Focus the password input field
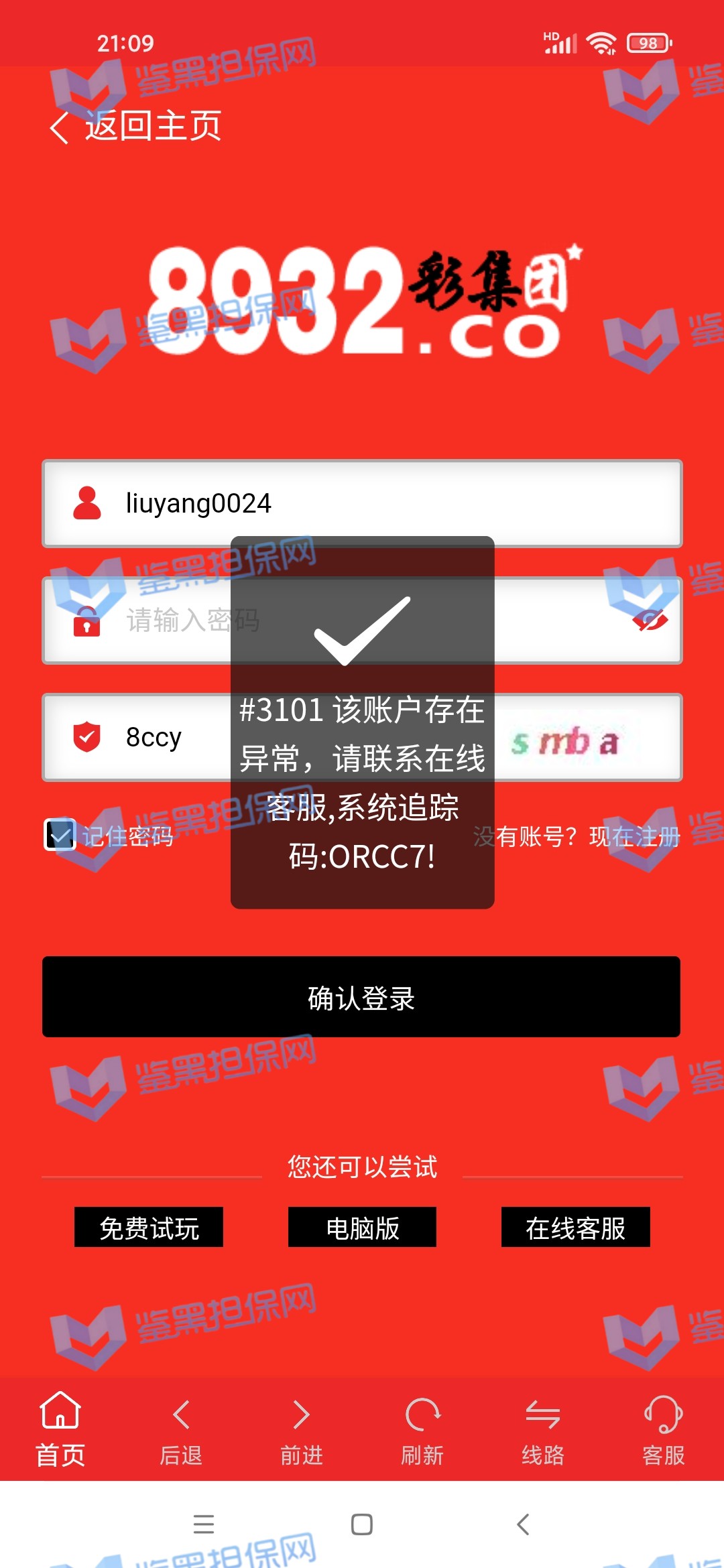The width and height of the screenshot is (724, 1568). coord(168,620)
